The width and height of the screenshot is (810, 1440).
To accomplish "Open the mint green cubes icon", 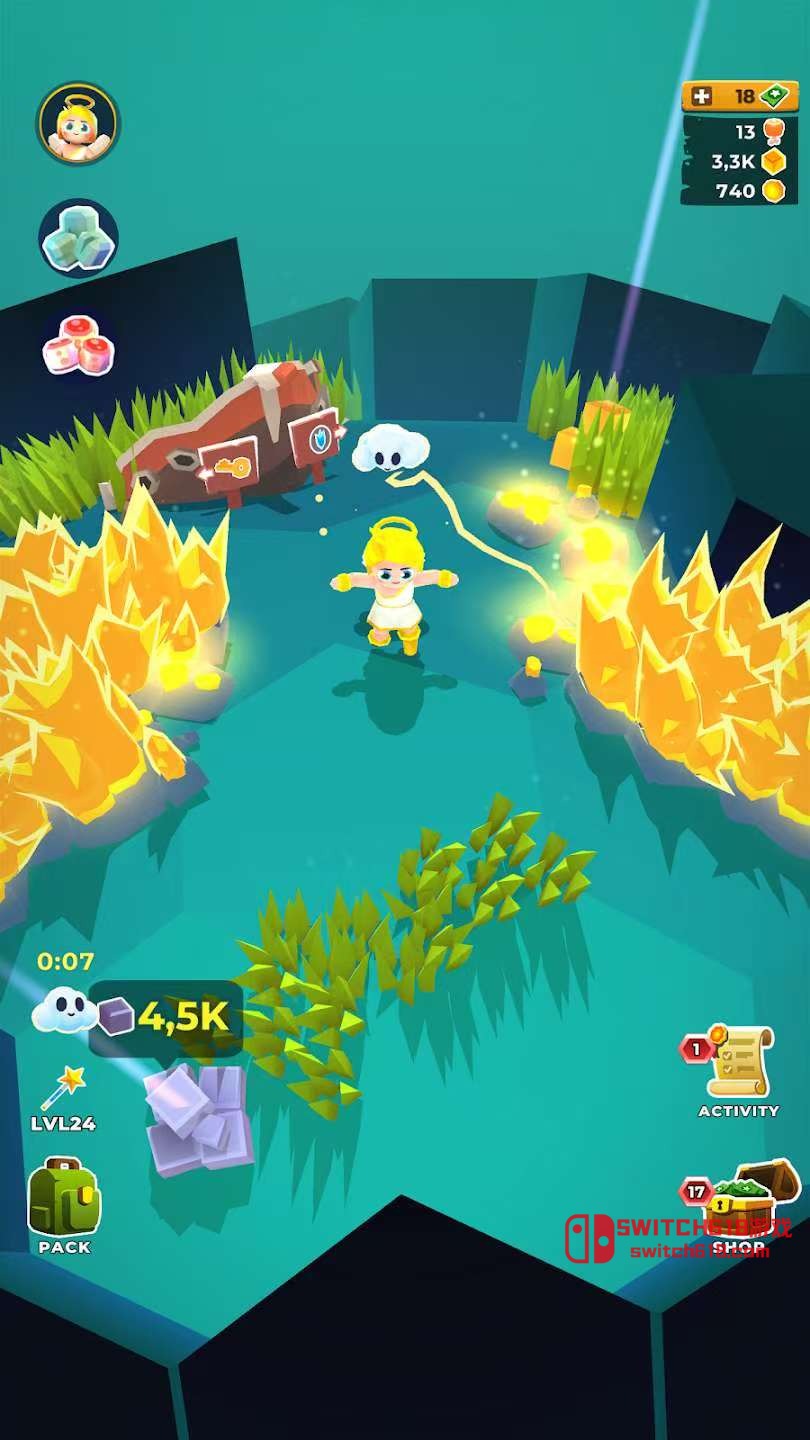I will coord(78,238).
